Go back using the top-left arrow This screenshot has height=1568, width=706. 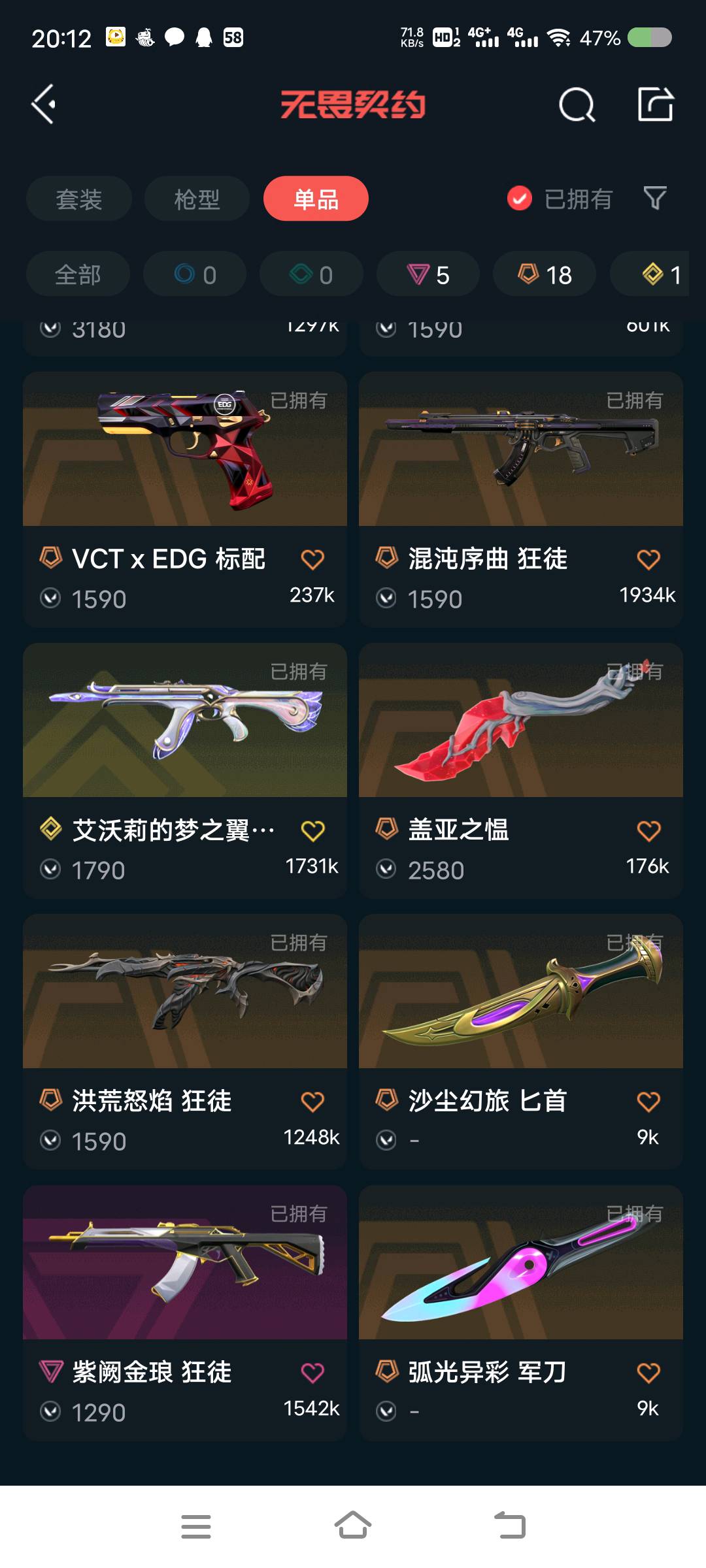pyautogui.click(x=44, y=105)
